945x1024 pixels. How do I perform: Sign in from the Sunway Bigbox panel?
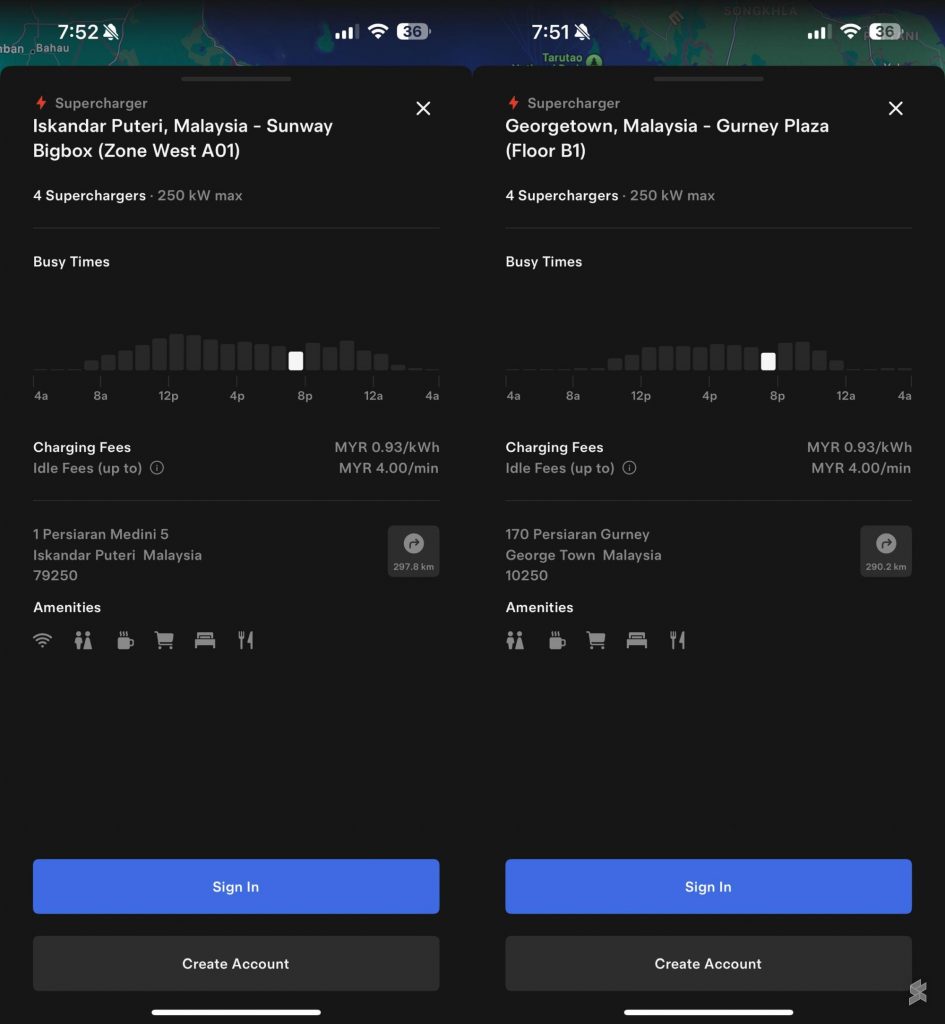coord(236,886)
